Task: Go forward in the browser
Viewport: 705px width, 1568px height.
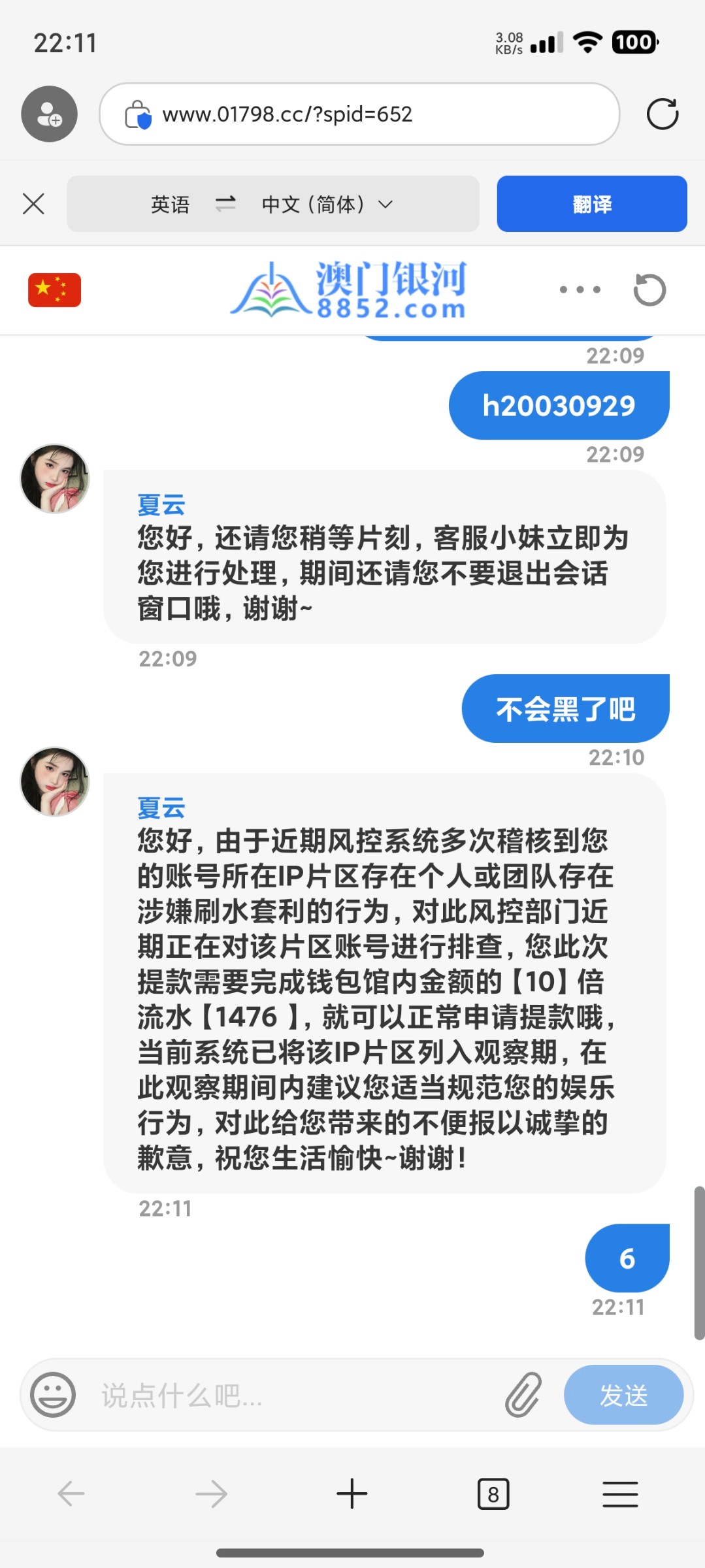Action: pos(212,1494)
